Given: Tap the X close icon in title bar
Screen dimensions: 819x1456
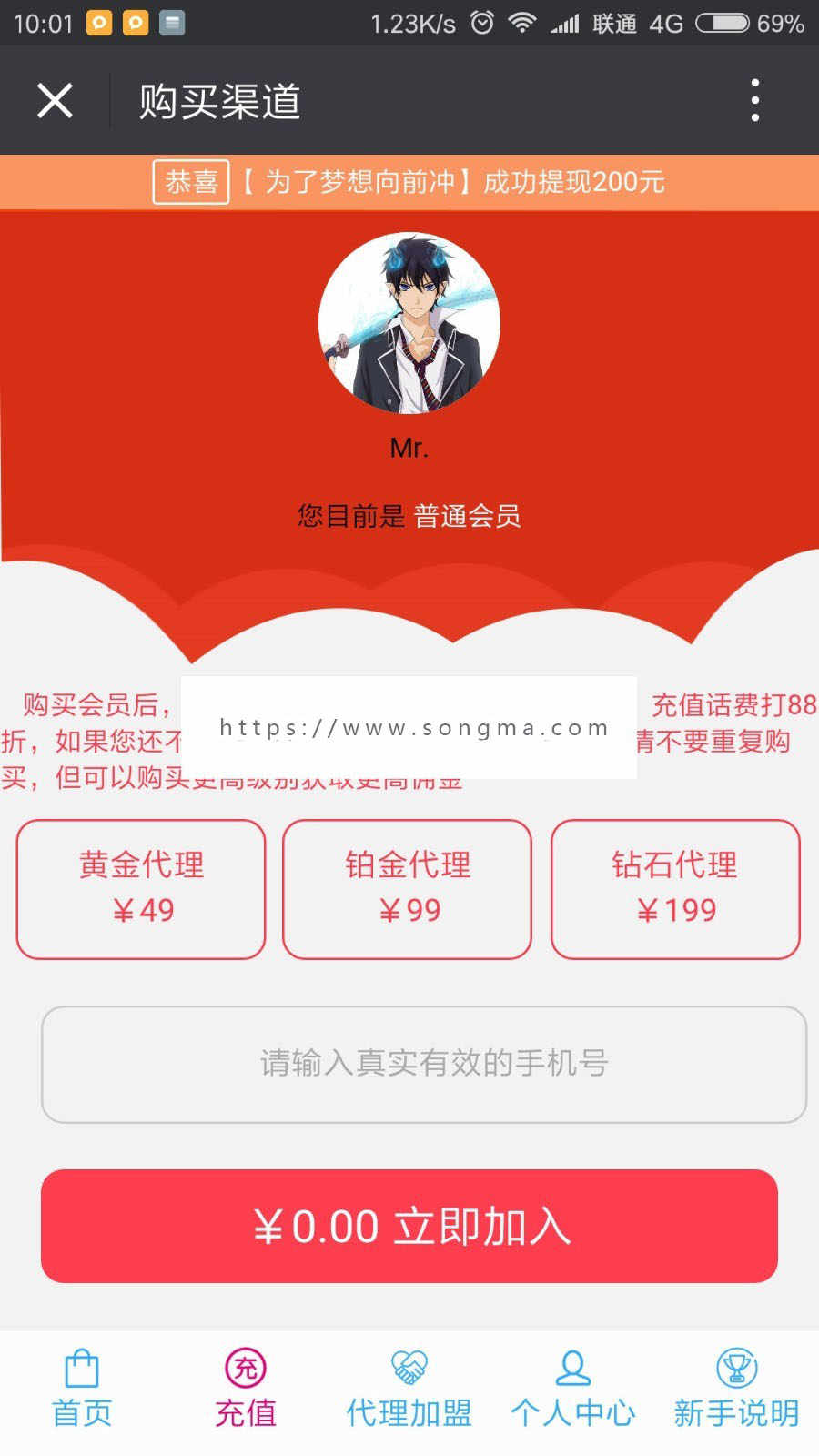Looking at the screenshot, I should [x=55, y=101].
